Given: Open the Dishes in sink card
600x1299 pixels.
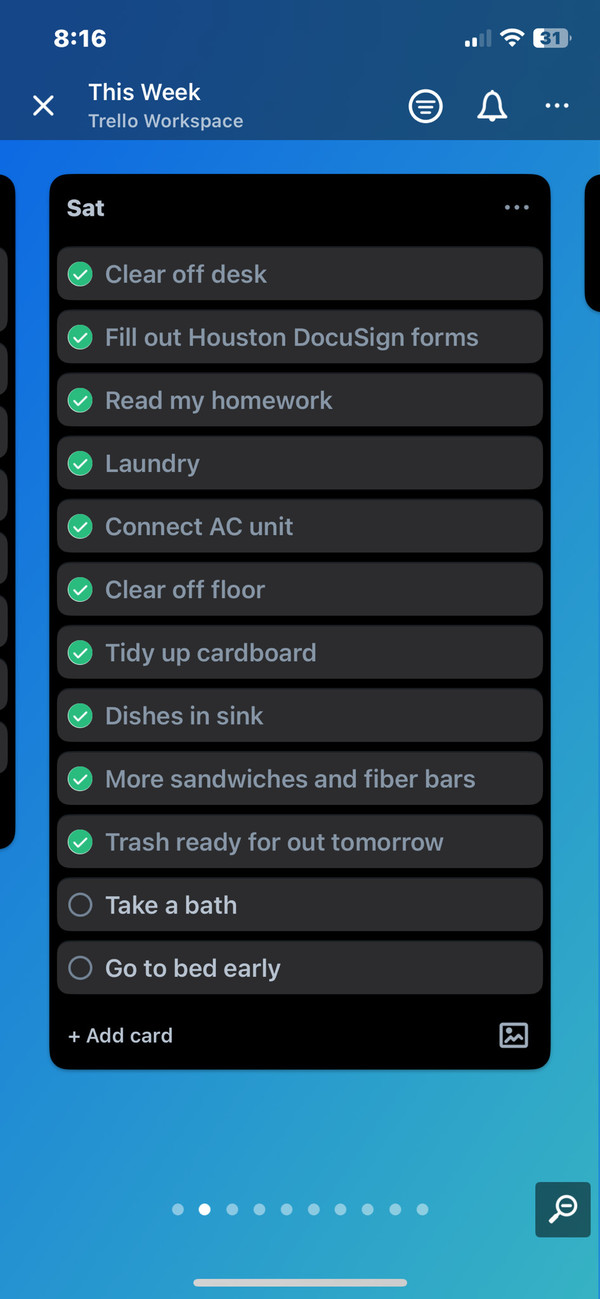Looking at the screenshot, I should coord(300,716).
